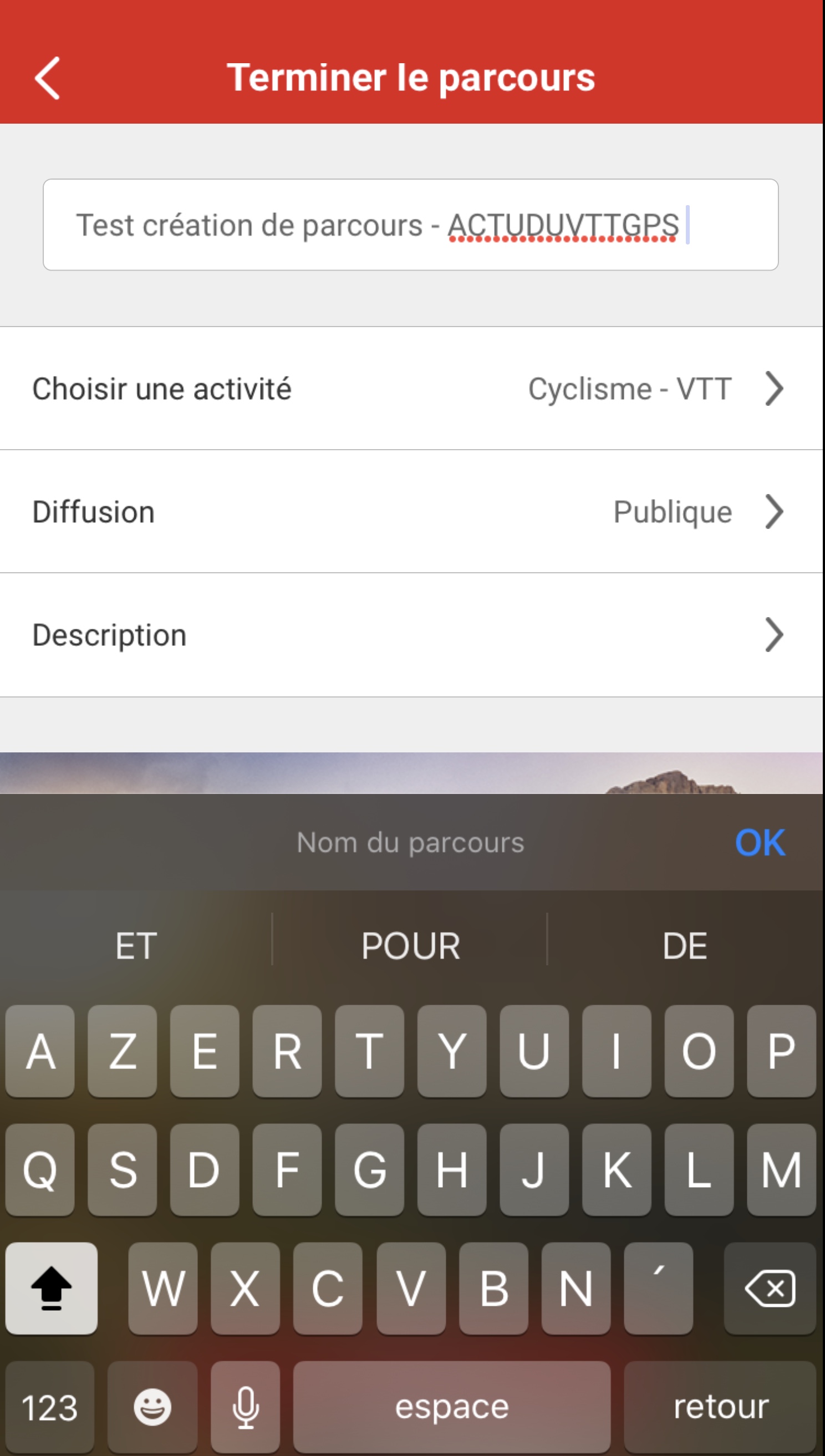The width and height of the screenshot is (825, 1456).
Task: Pick the DE keyboard suggestion
Action: click(x=685, y=945)
